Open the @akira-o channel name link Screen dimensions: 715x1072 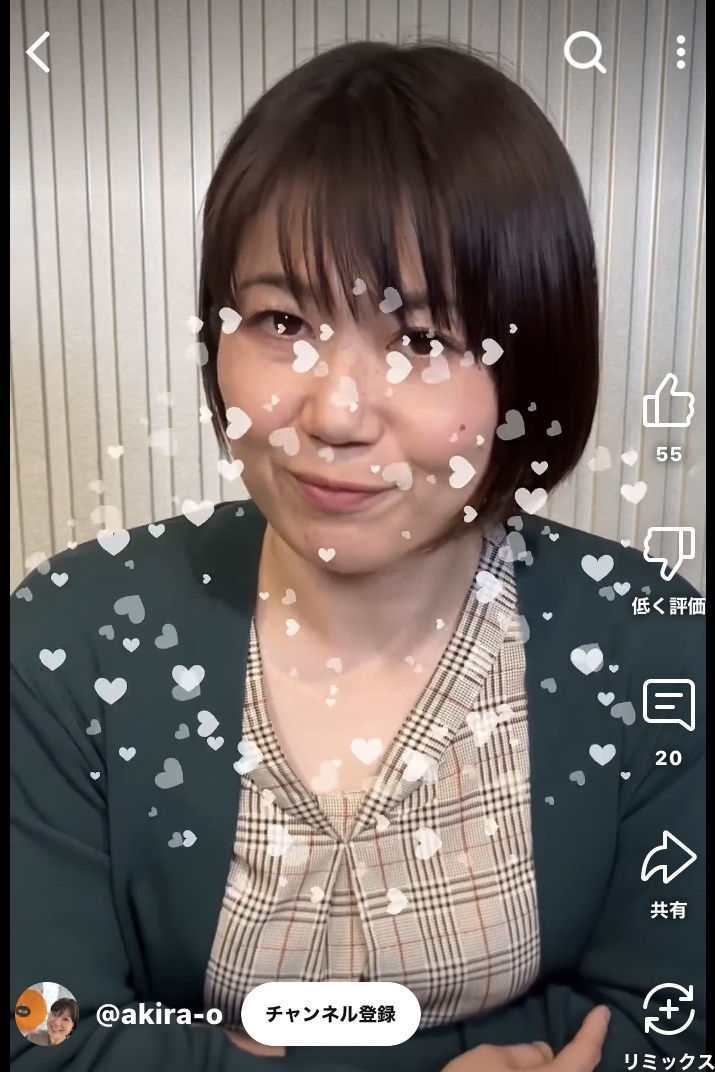159,1015
